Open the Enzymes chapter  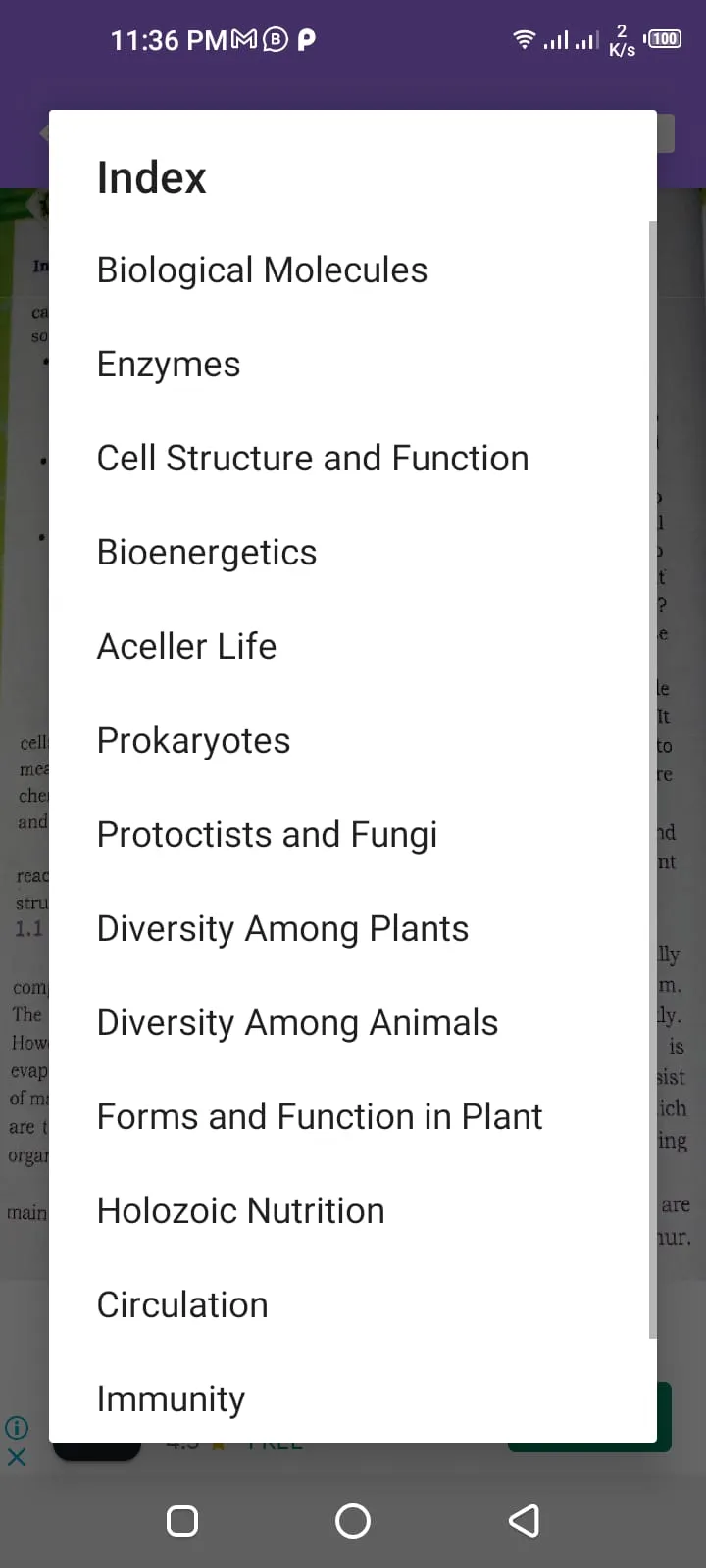[x=168, y=364]
